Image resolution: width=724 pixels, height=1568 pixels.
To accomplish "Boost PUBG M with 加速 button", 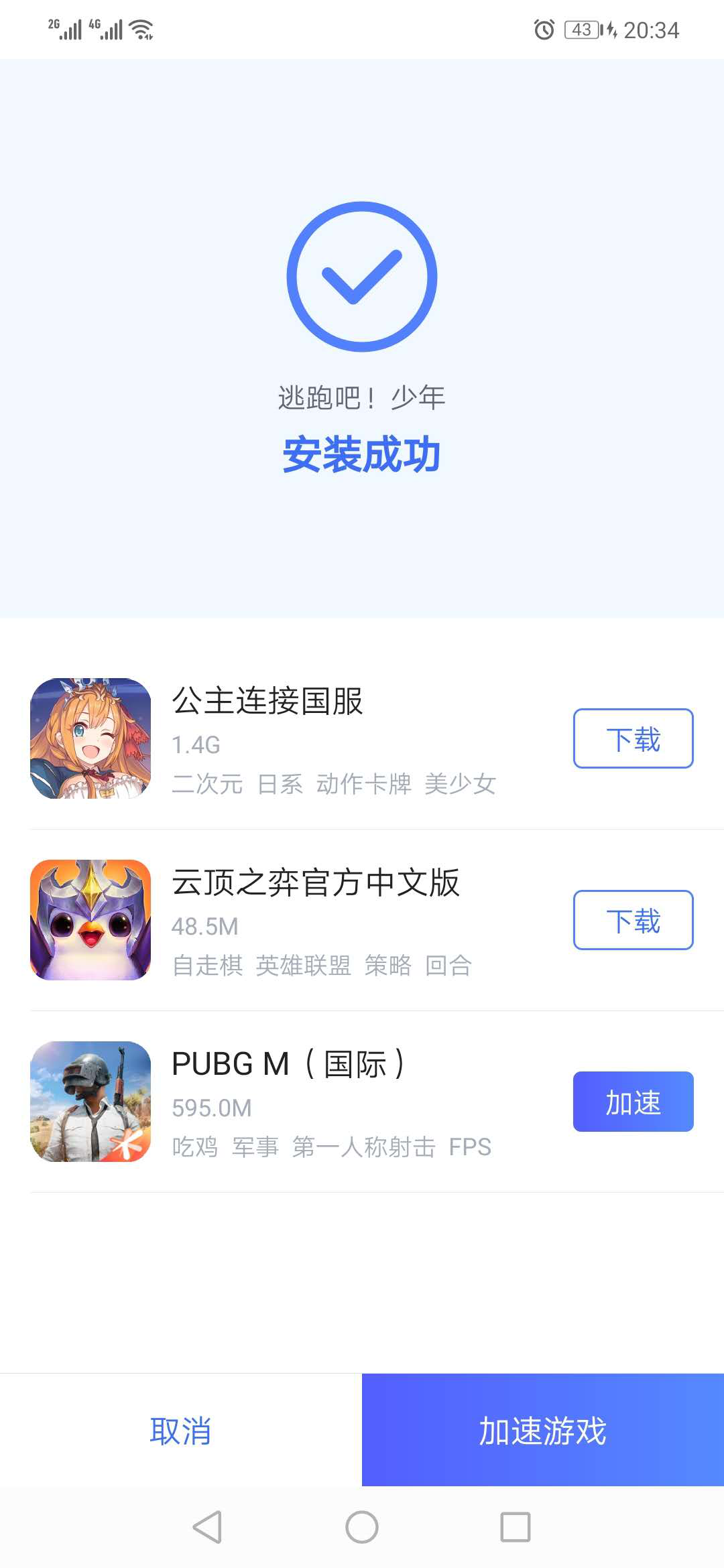I will pyautogui.click(x=632, y=1102).
